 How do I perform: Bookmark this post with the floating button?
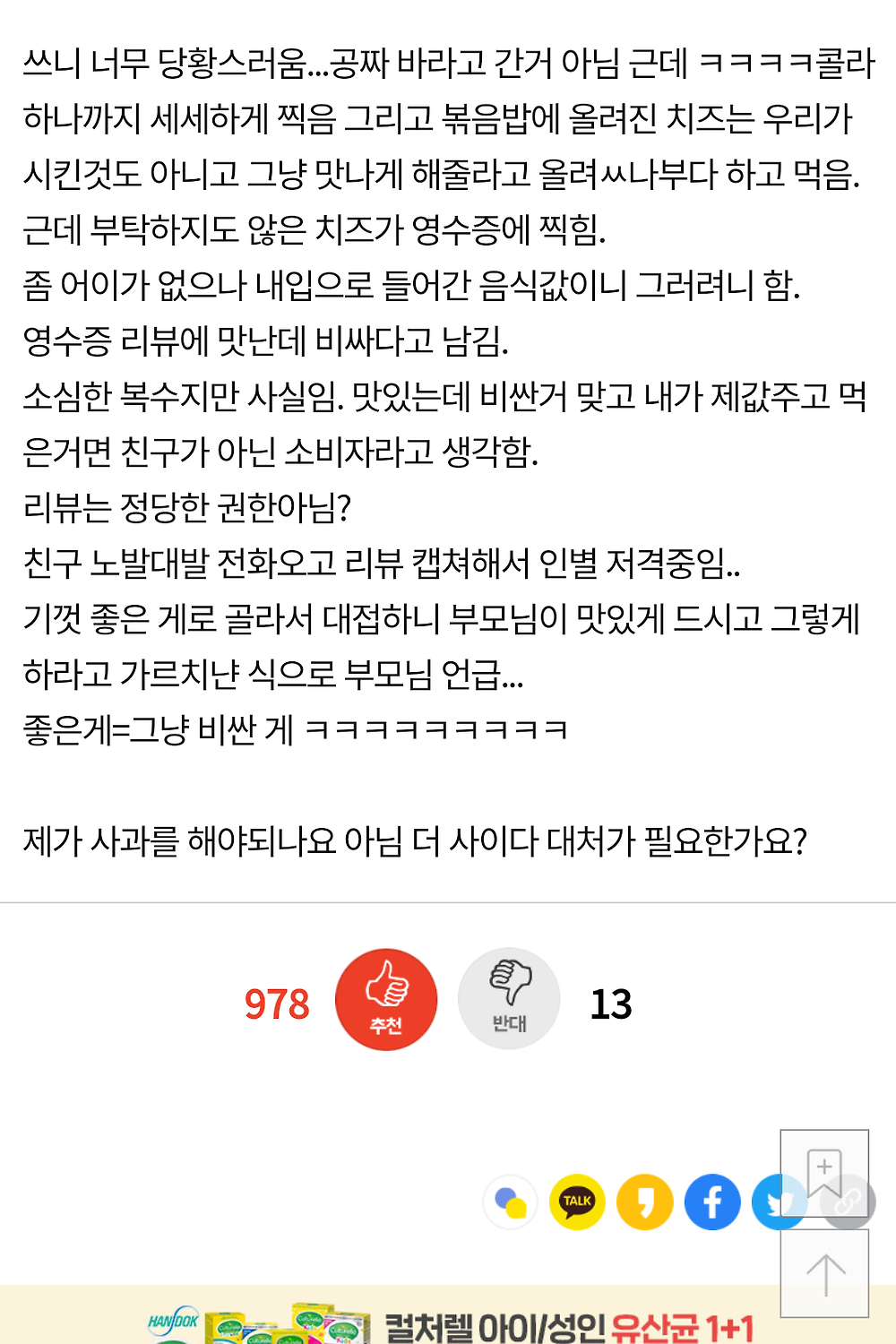point(824,1172)
